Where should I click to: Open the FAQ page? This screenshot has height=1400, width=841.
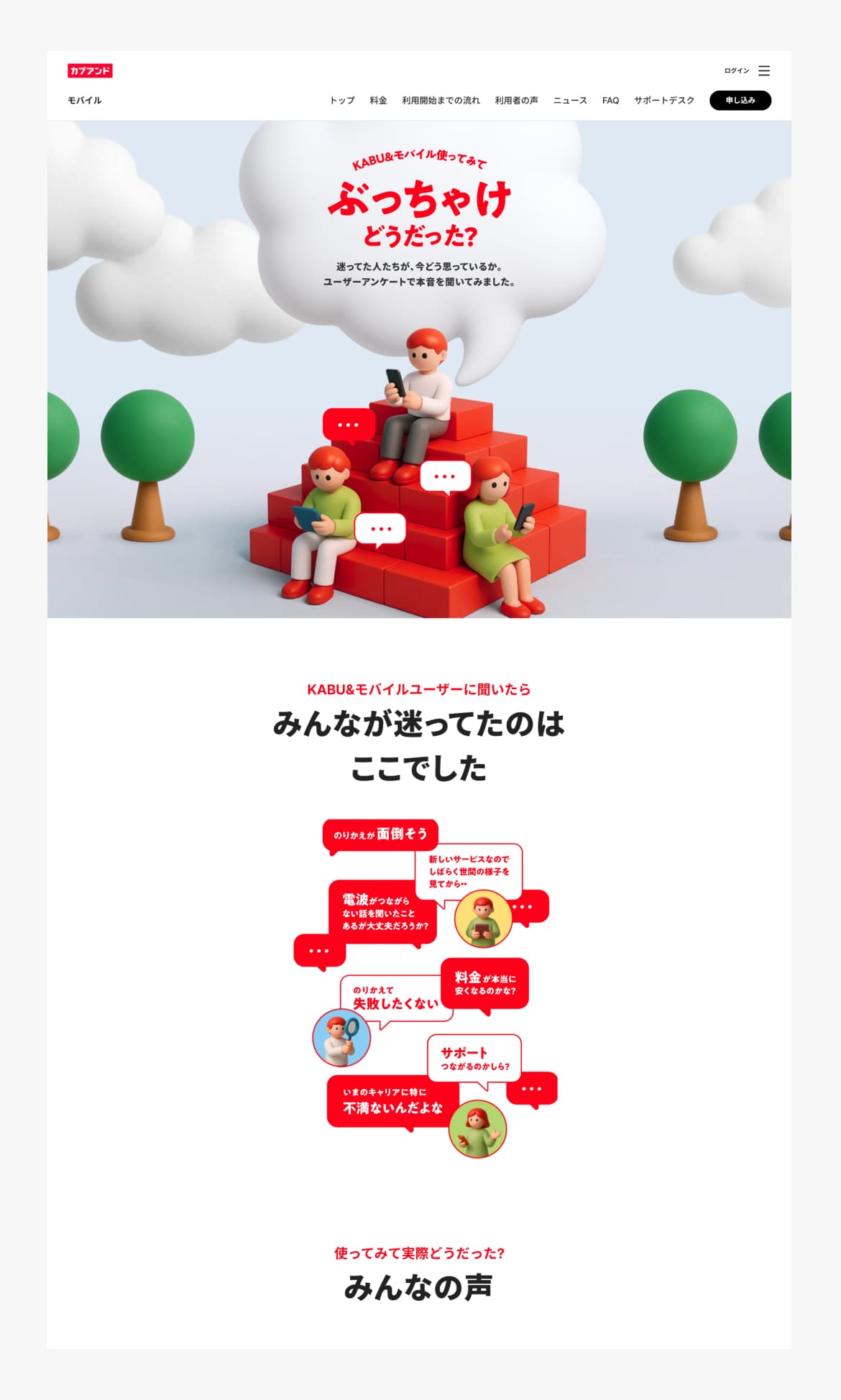pyautogui.click(x=610, y=101)
